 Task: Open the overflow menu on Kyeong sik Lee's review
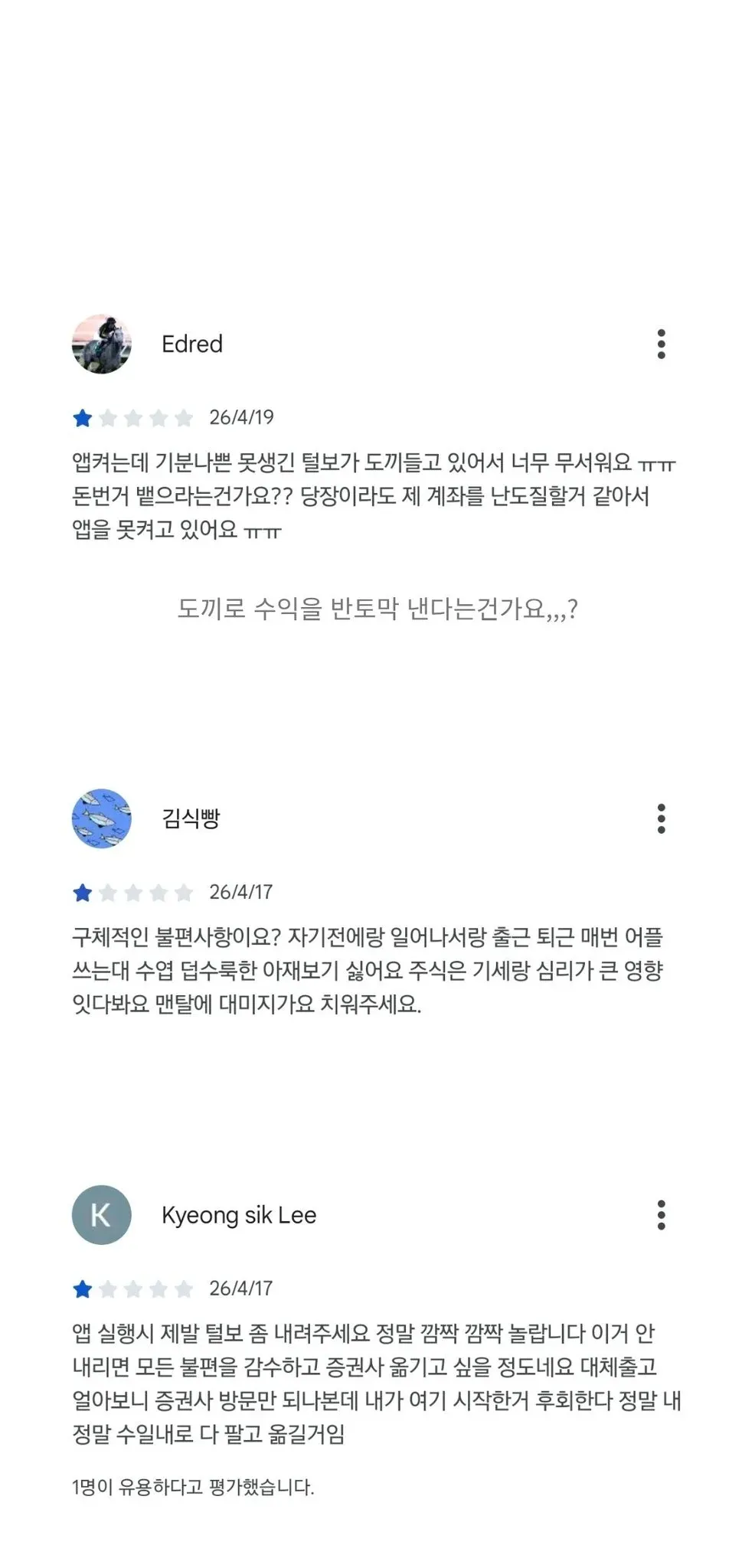coord(662,1214)
